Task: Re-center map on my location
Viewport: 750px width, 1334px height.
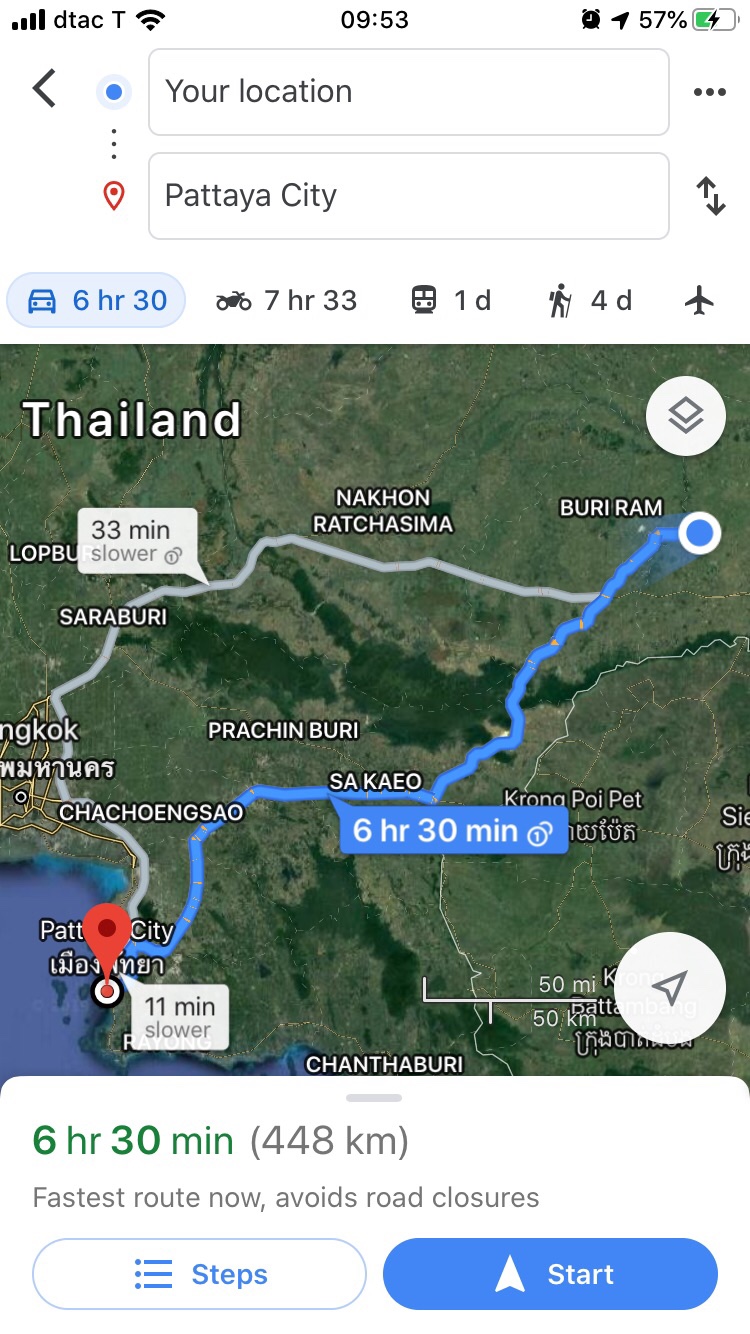Action: click(x=671, y=988)
